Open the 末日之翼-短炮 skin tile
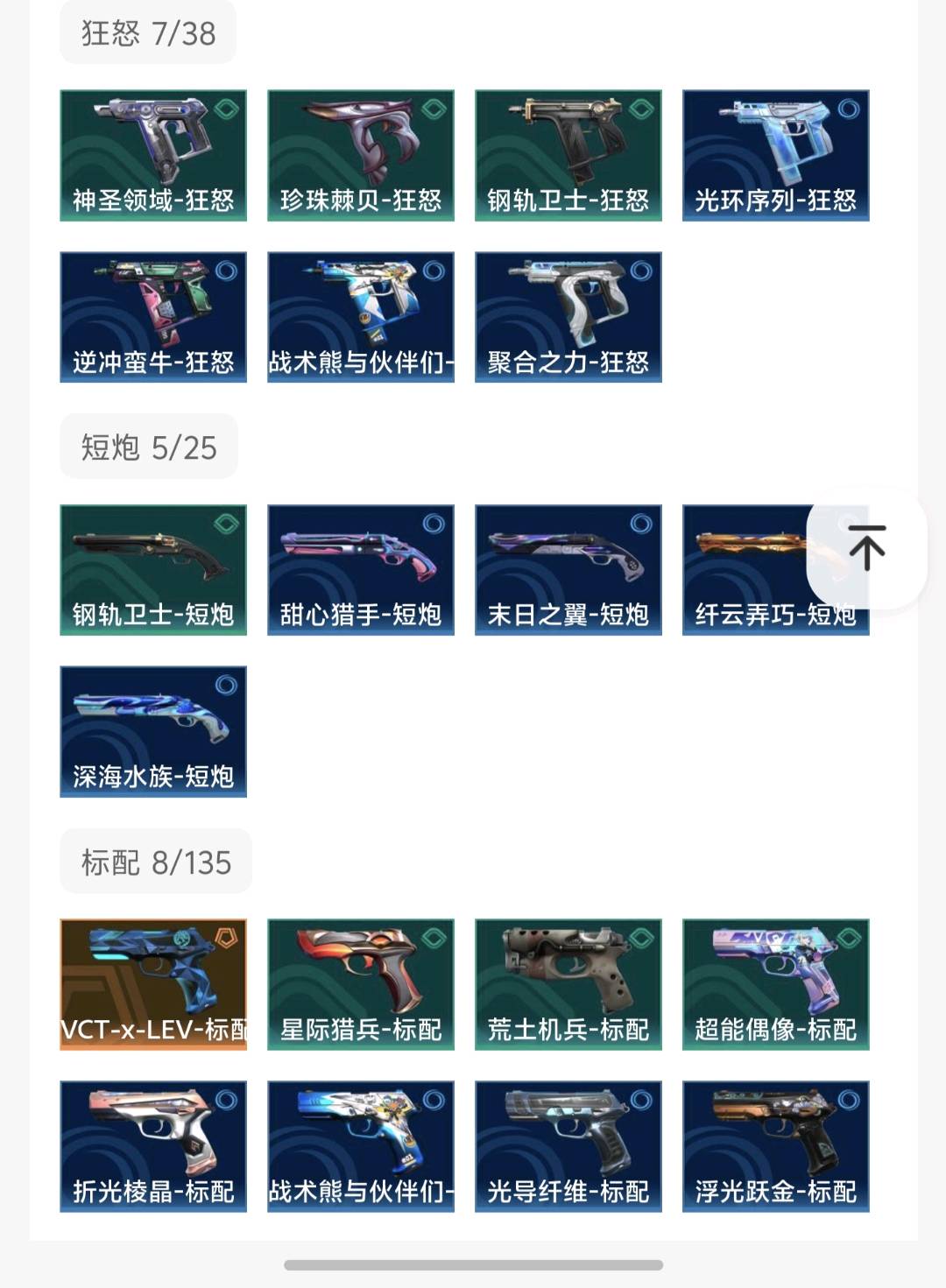 coord(568,569)
